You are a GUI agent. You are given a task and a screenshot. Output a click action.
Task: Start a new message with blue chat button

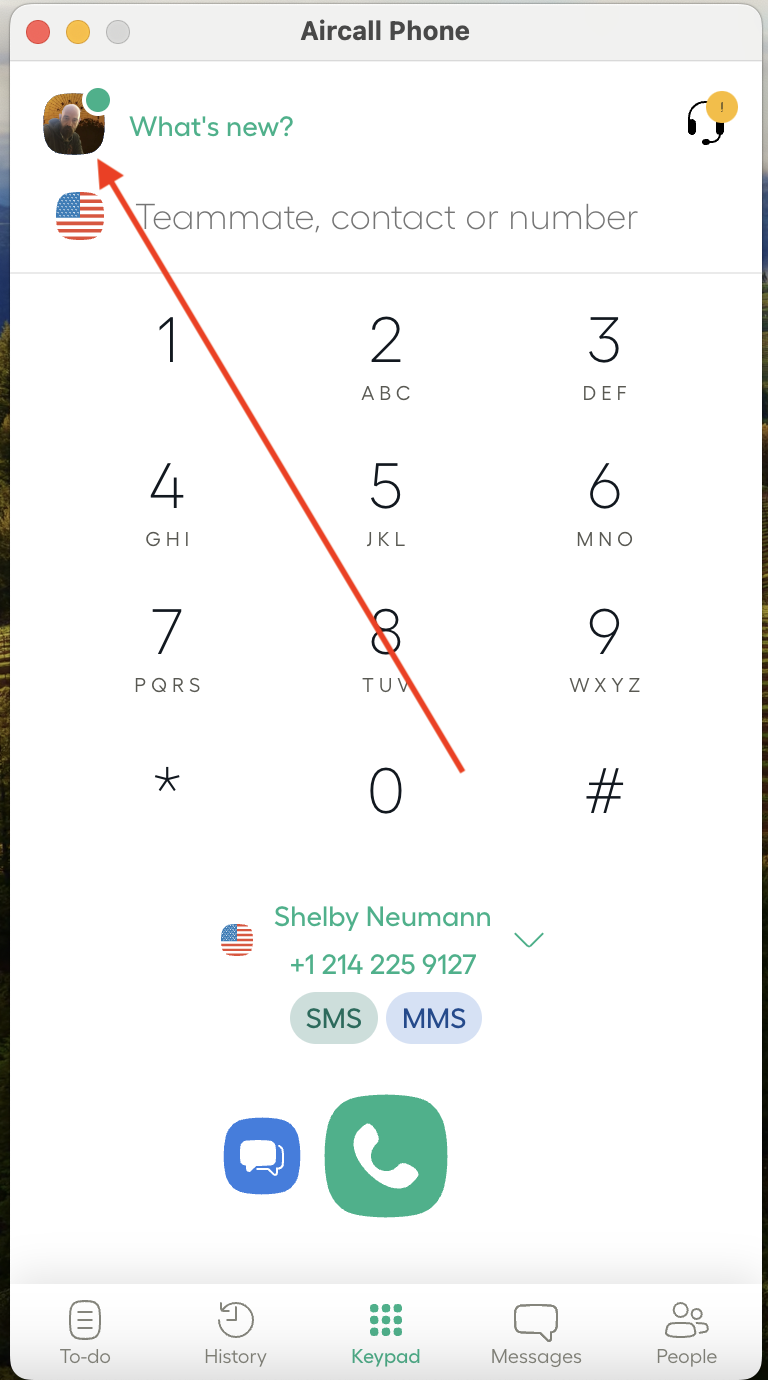click(262, 1157)
